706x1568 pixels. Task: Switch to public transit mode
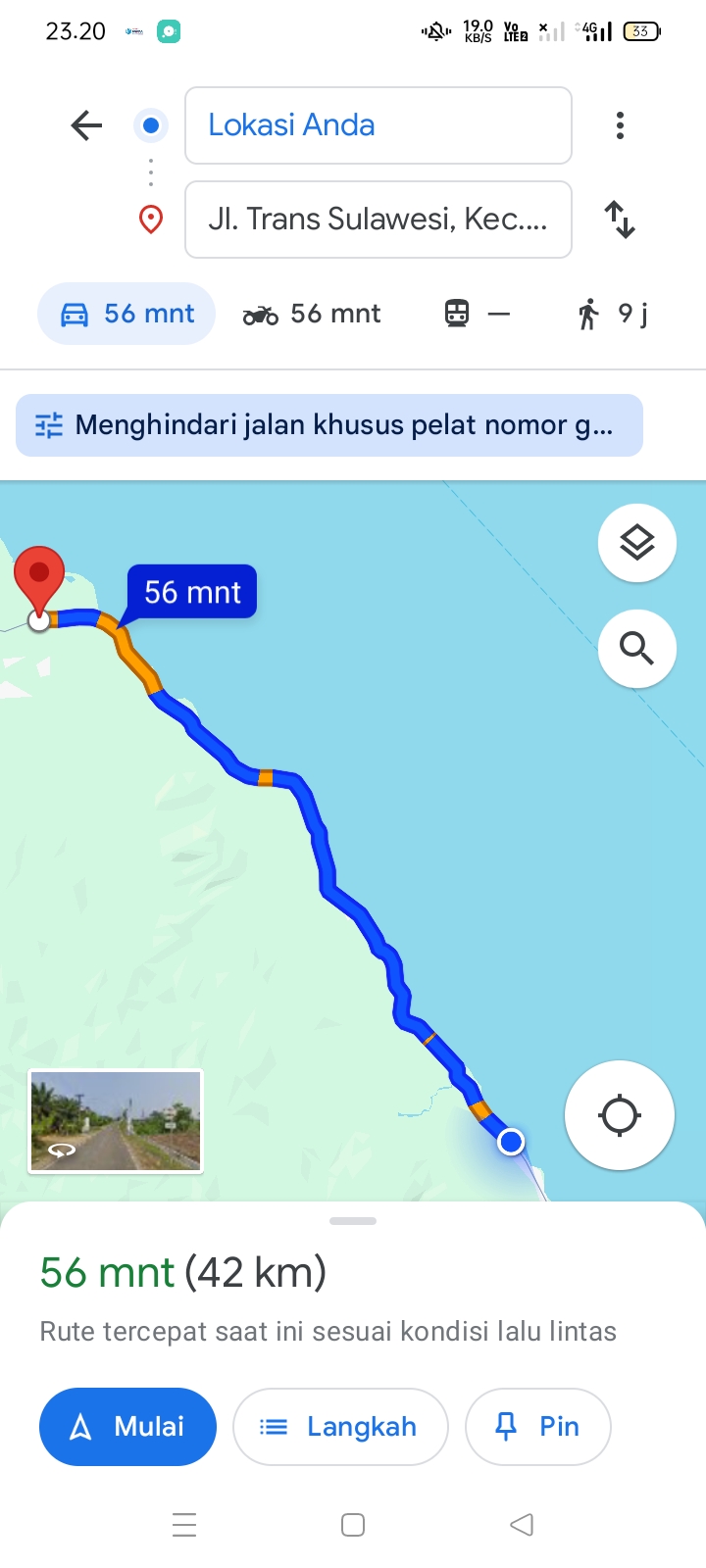478,314
